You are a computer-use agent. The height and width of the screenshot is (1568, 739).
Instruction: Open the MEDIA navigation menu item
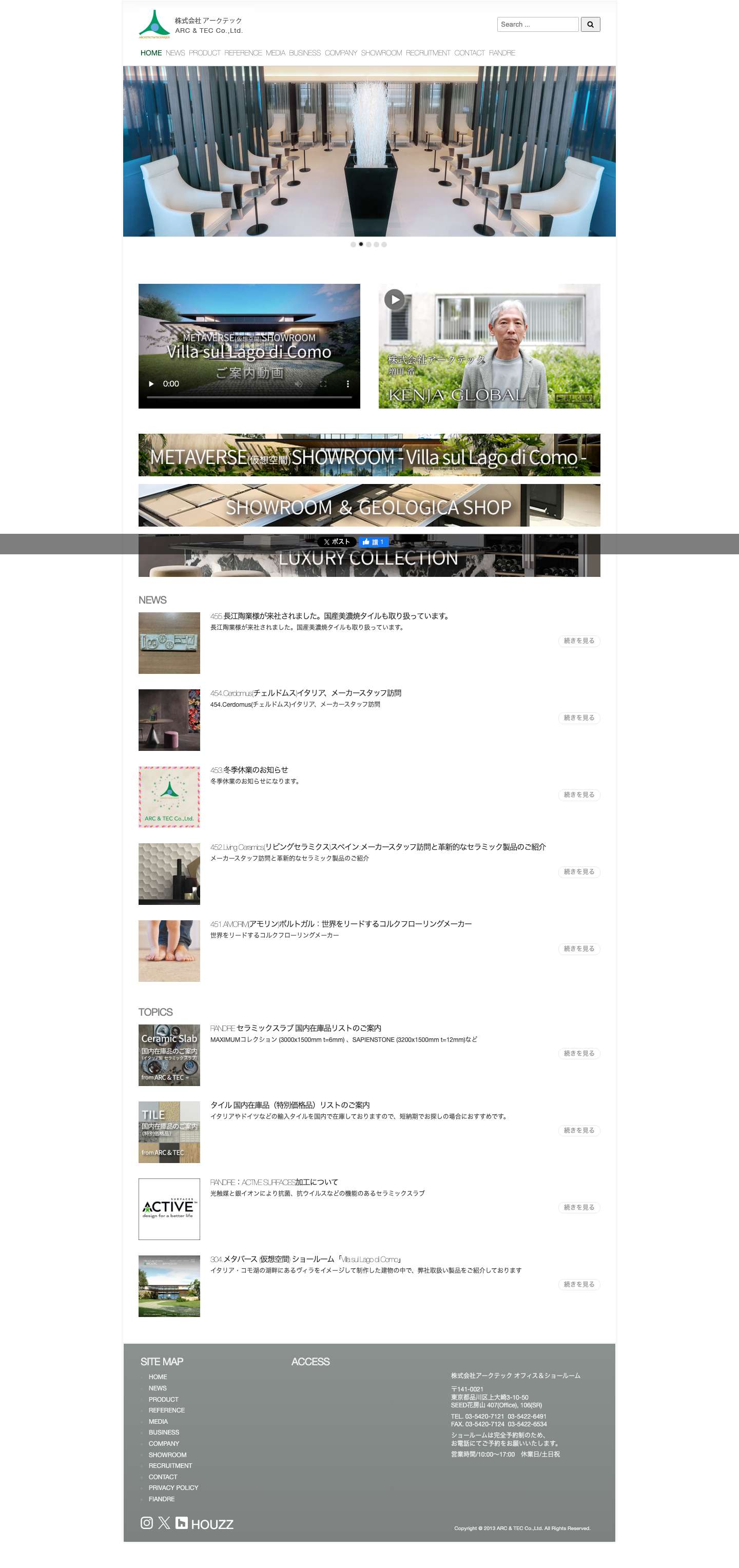pos(275,52)
